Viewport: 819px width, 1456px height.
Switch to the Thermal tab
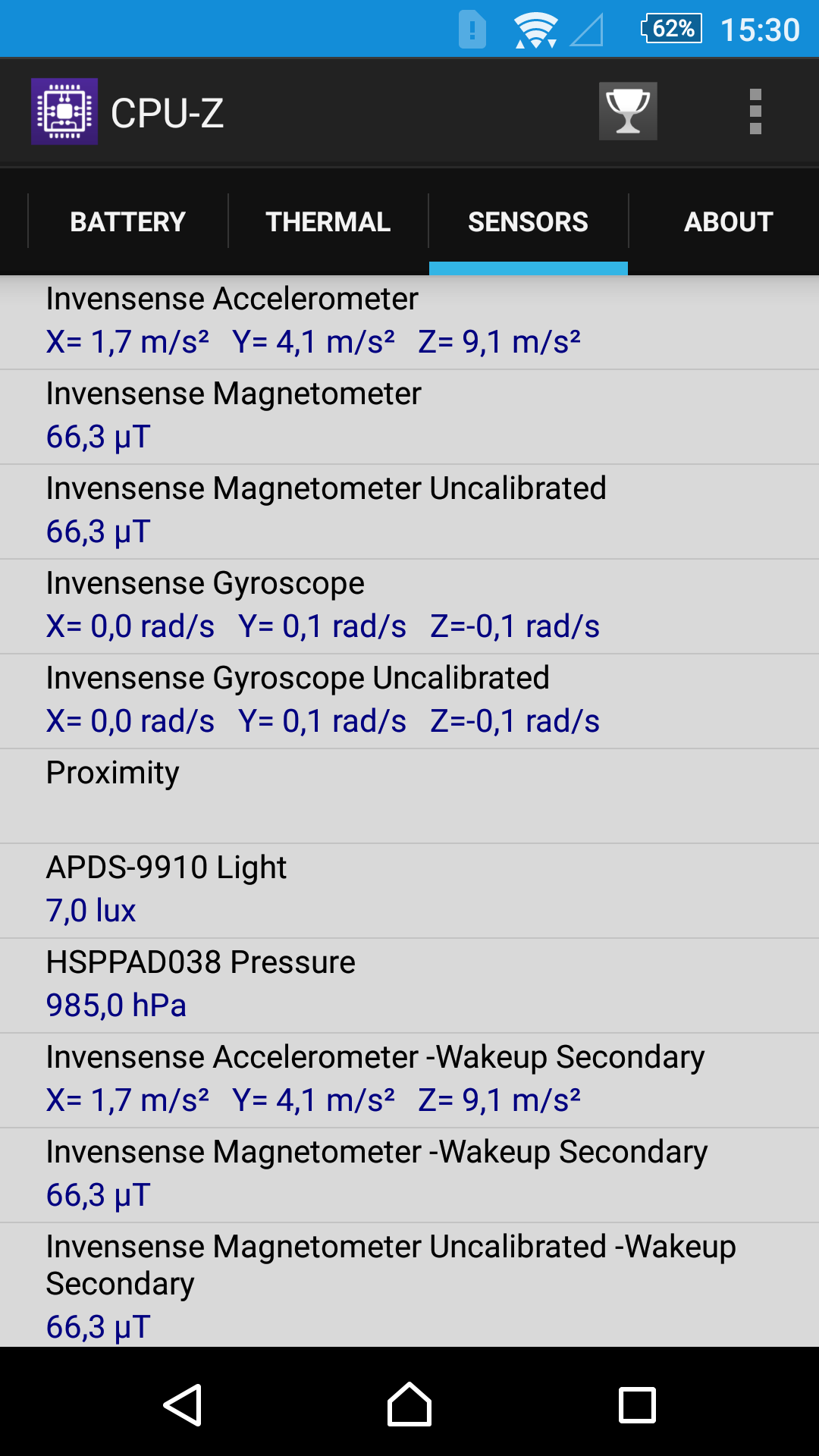click(328, 221)
